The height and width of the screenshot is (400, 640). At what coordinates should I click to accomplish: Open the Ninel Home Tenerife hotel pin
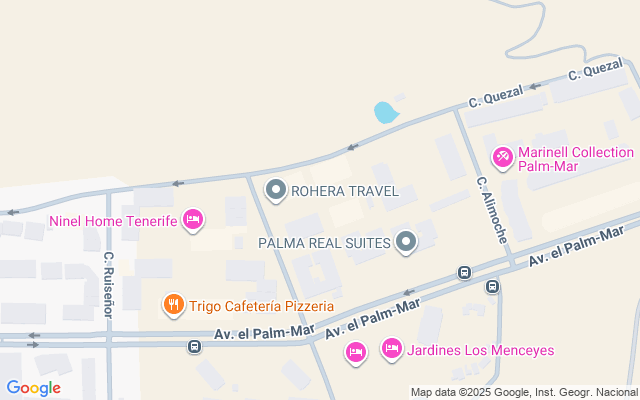pos(193,220)
